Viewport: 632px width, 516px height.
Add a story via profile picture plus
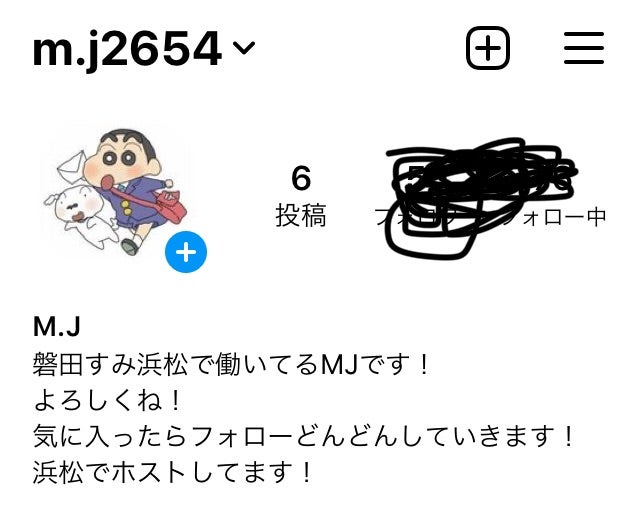pos(186,253)
